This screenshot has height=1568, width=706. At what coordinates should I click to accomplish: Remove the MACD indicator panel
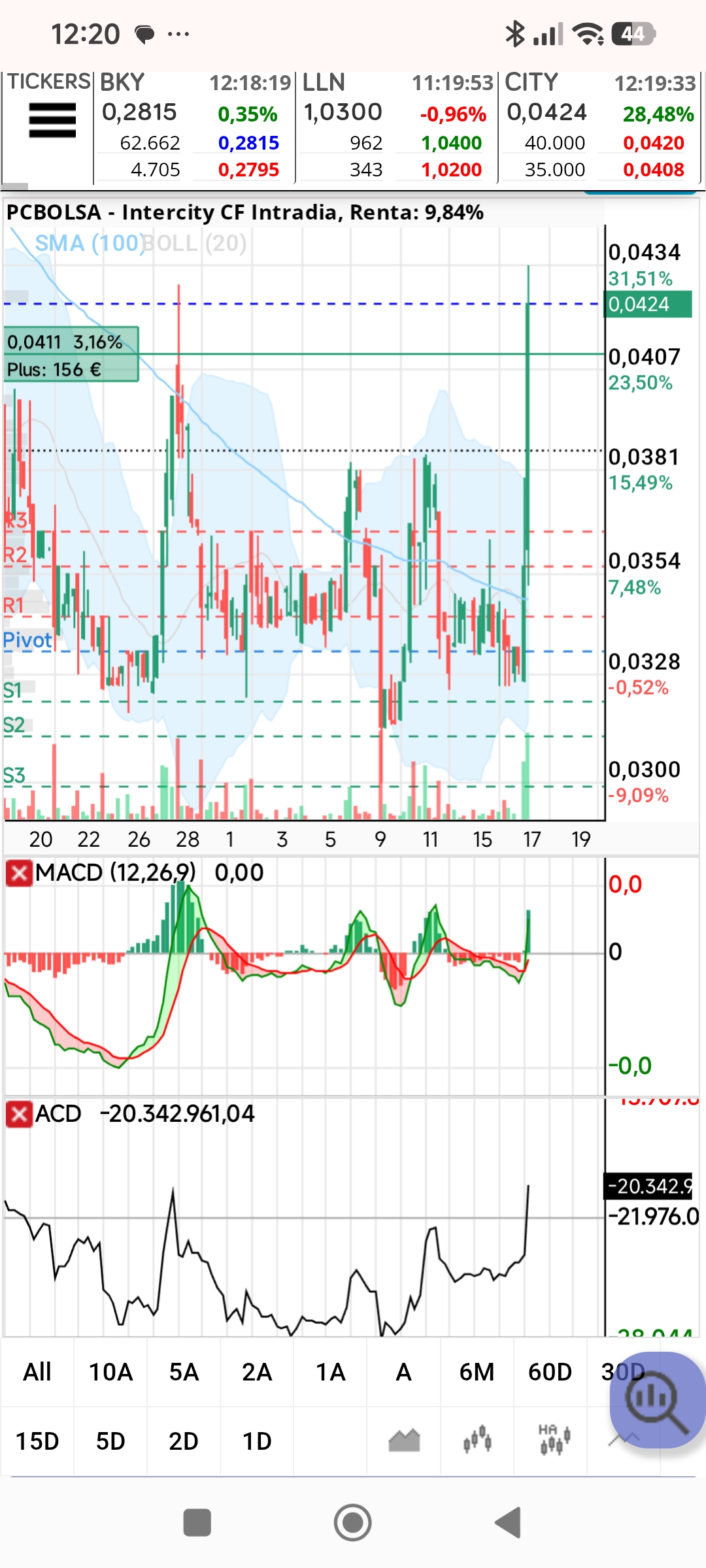pos(19,874)
